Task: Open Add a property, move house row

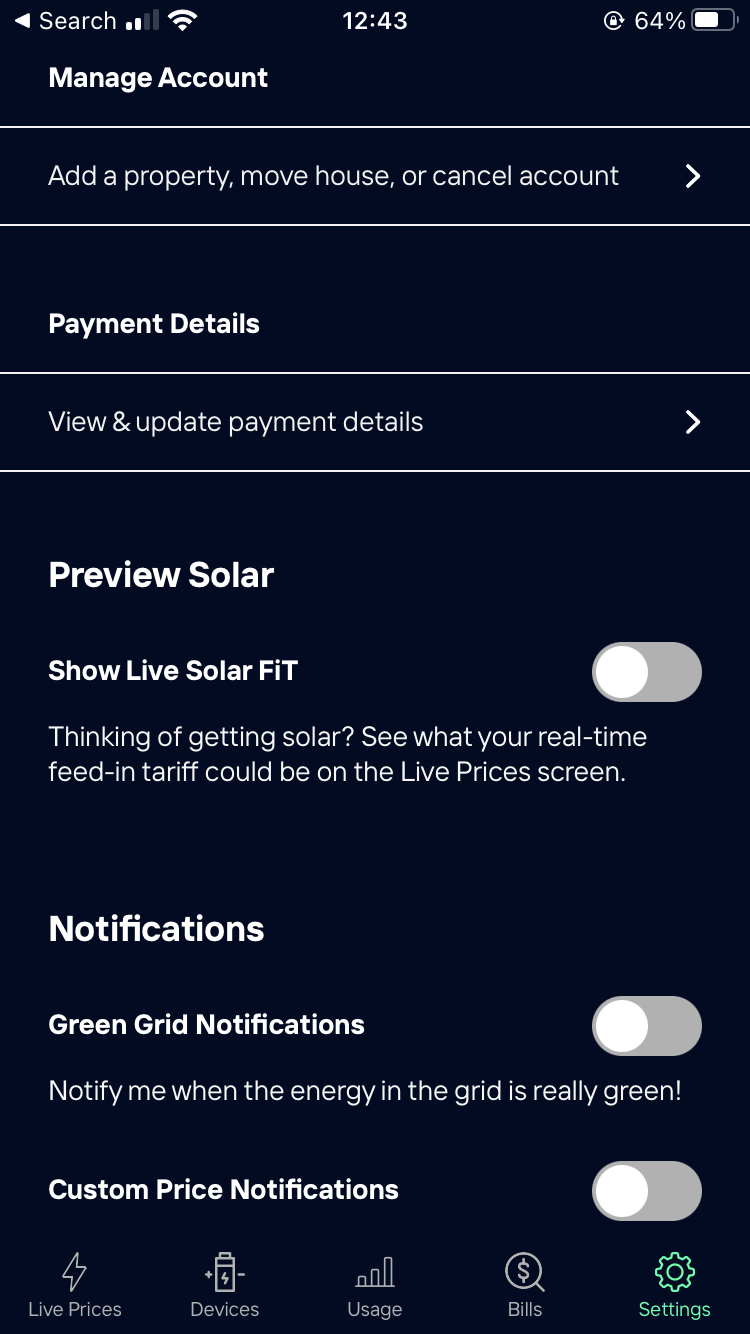Action: pyautogui.click(x=375, y=176)
